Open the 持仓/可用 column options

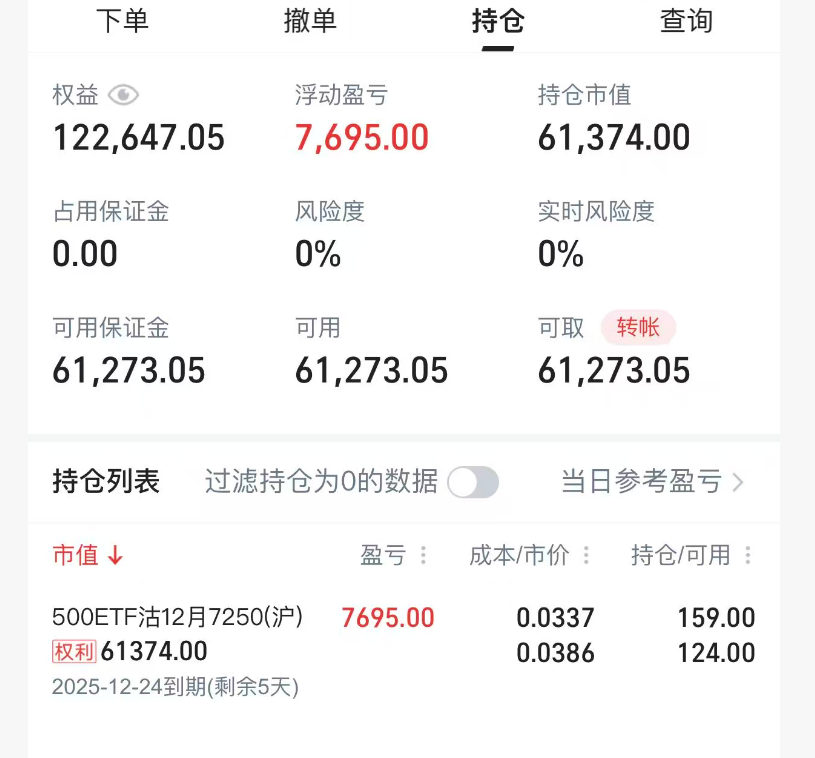point(748,555)
